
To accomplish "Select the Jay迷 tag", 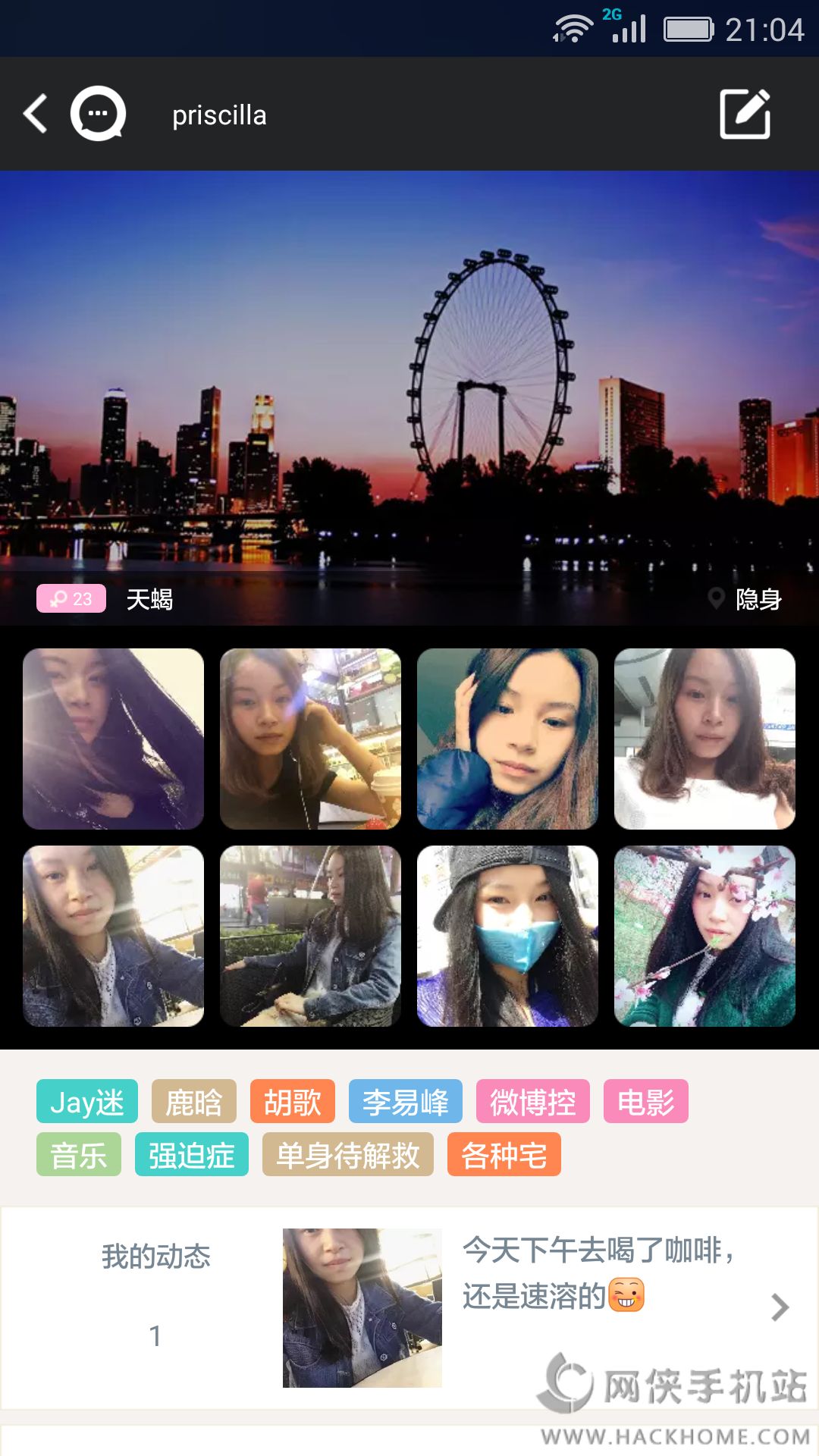I will (87, 1101).
